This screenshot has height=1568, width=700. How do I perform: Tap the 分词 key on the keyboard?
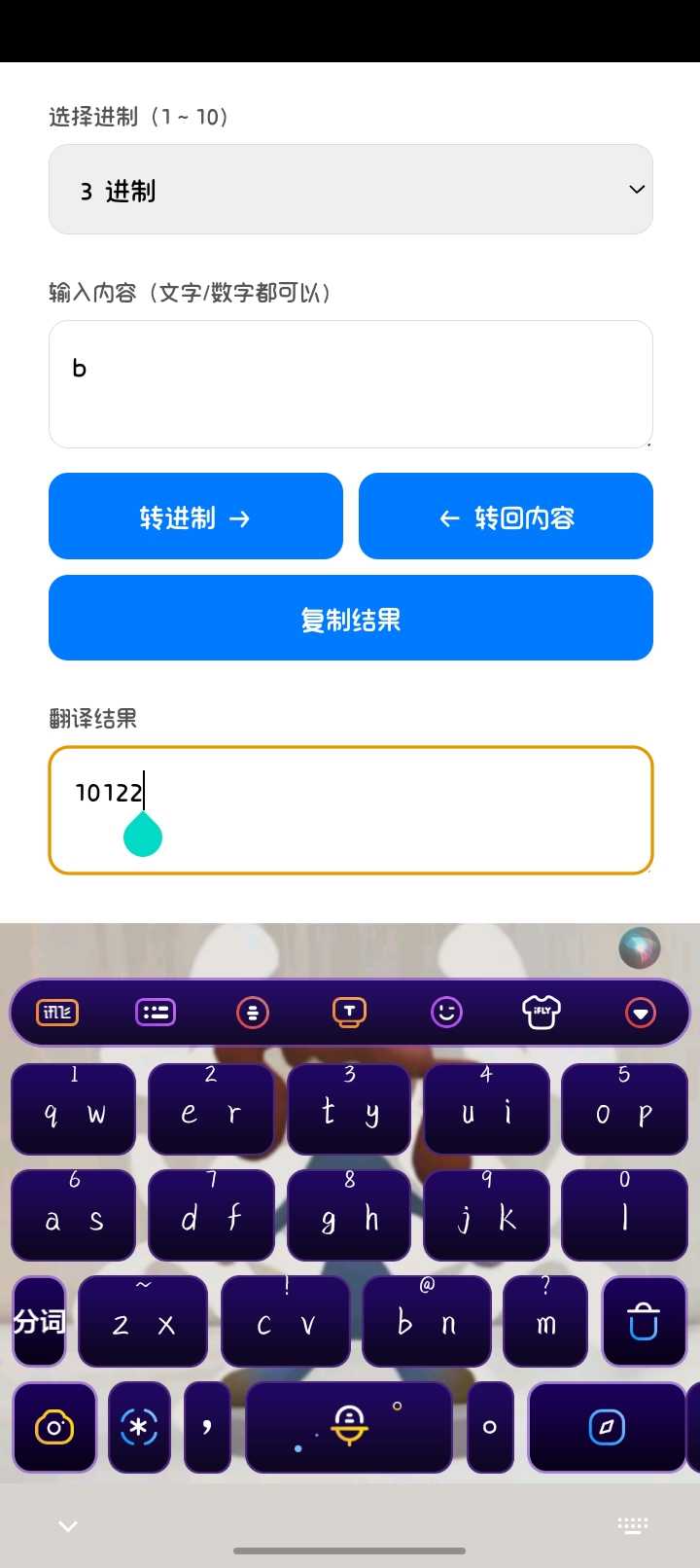point(39,1321)
